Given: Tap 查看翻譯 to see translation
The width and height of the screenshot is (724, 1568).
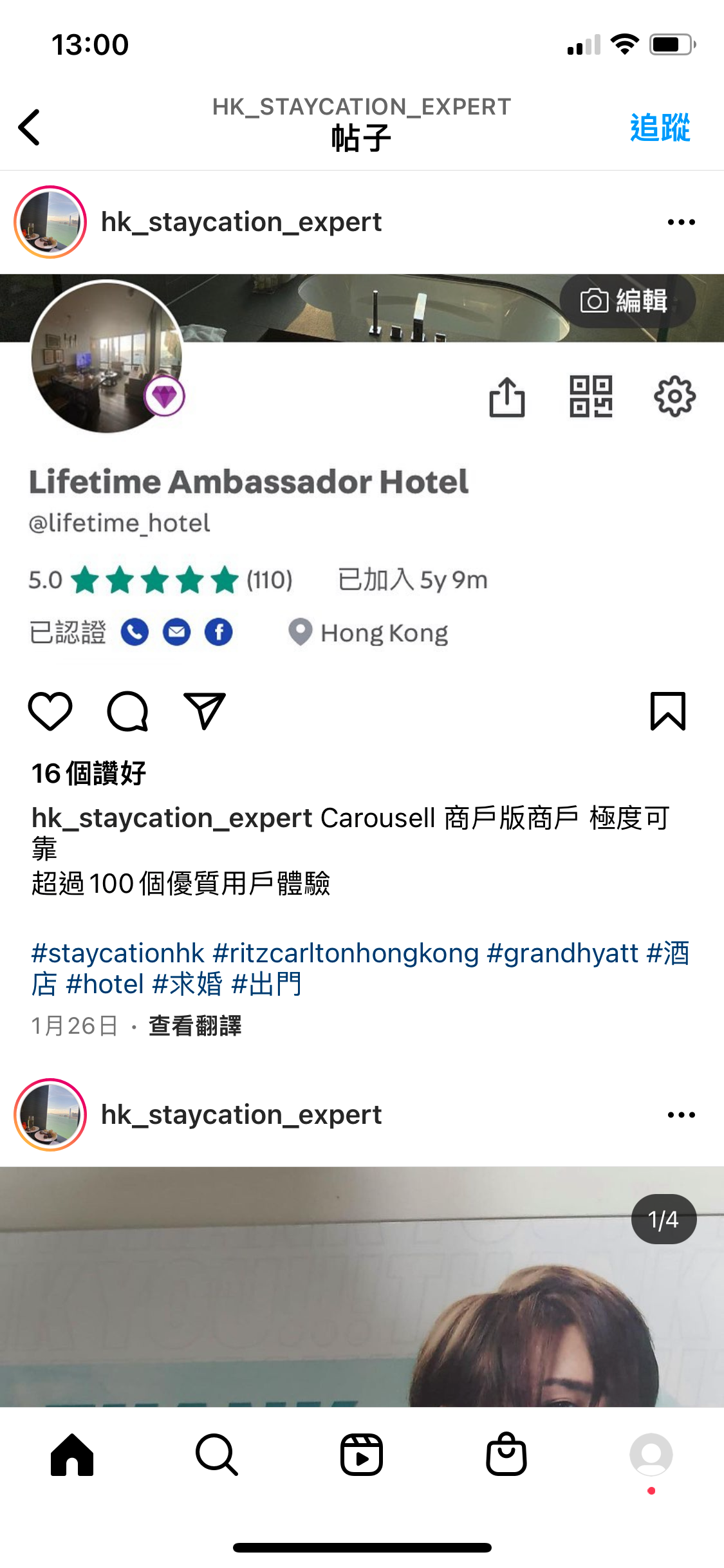Looking at the screenshot, I should tap(195, 1025).
